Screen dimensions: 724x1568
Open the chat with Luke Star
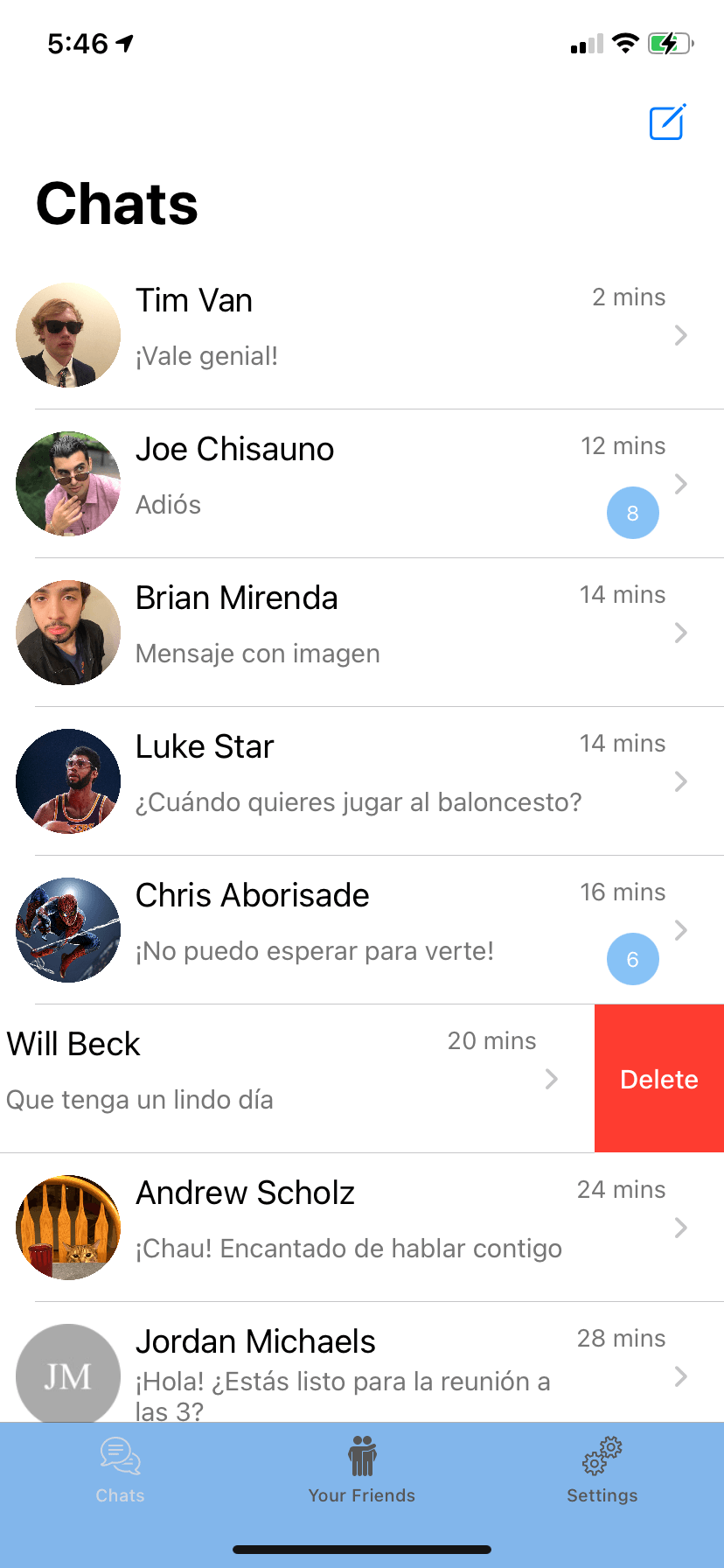click(x=362, y=781)
